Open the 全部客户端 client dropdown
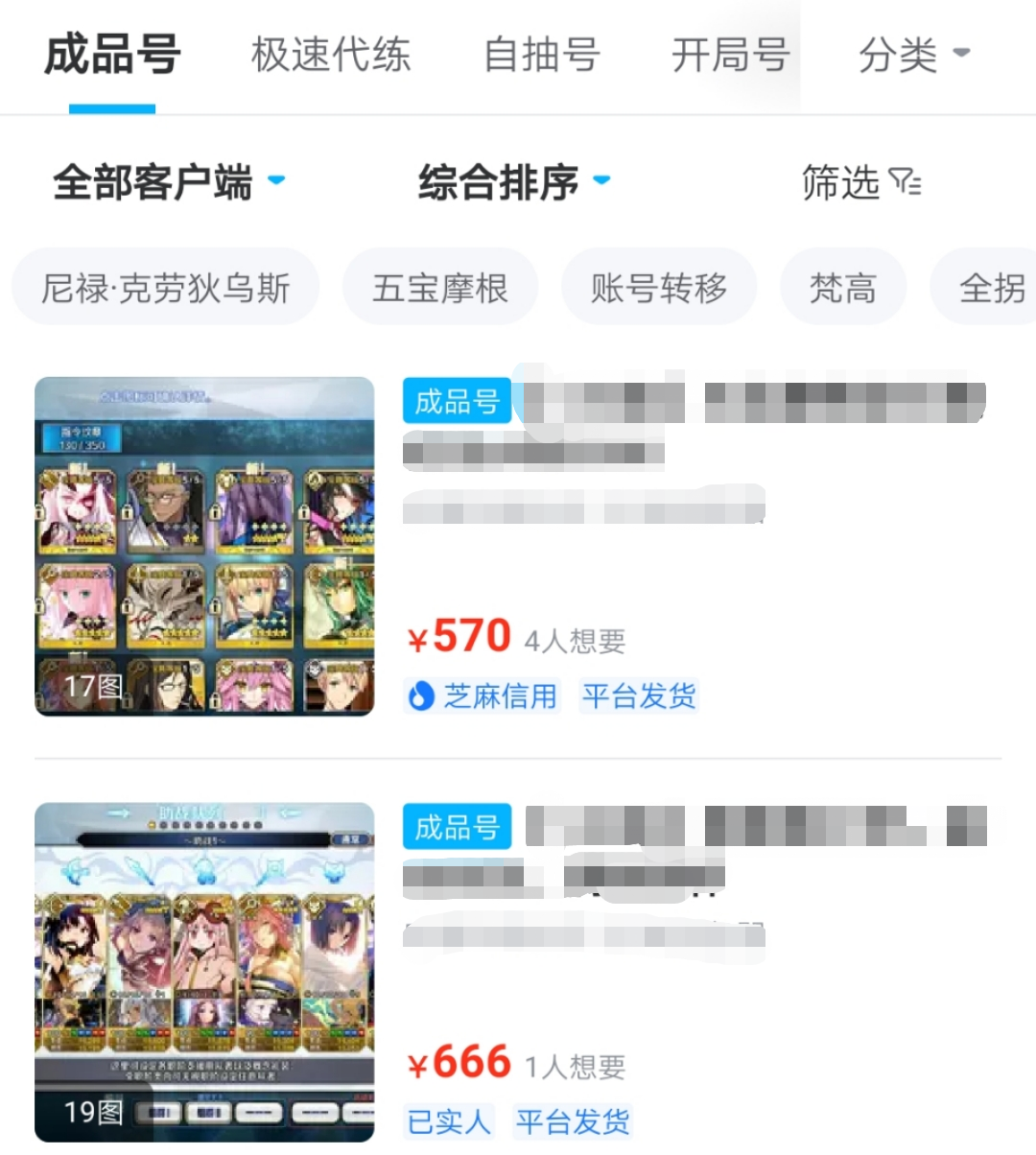 tap(169, 182)
